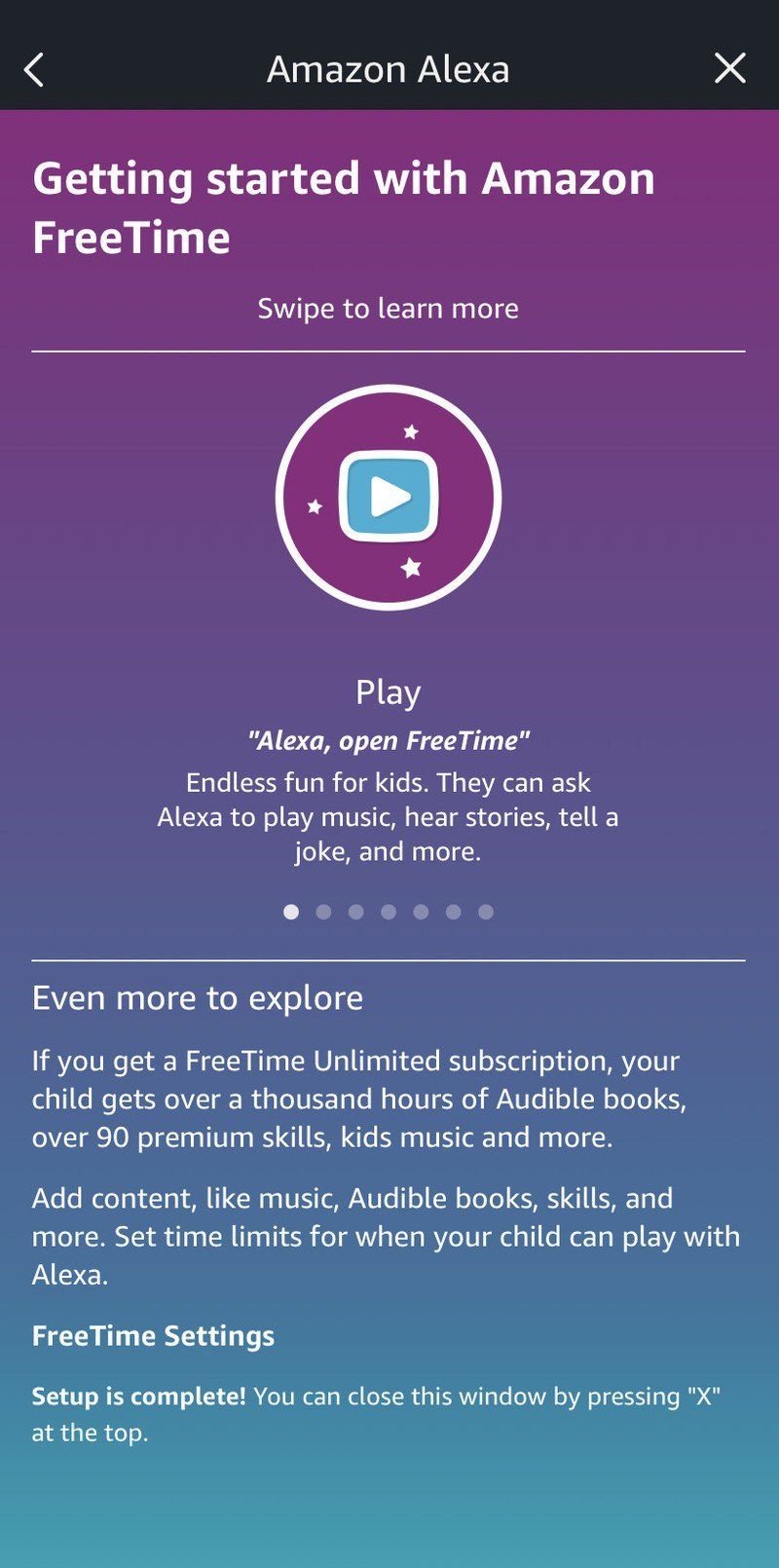Select the blue Play video icon
The height and width of the screenshot is (1568, 779).
389,497
